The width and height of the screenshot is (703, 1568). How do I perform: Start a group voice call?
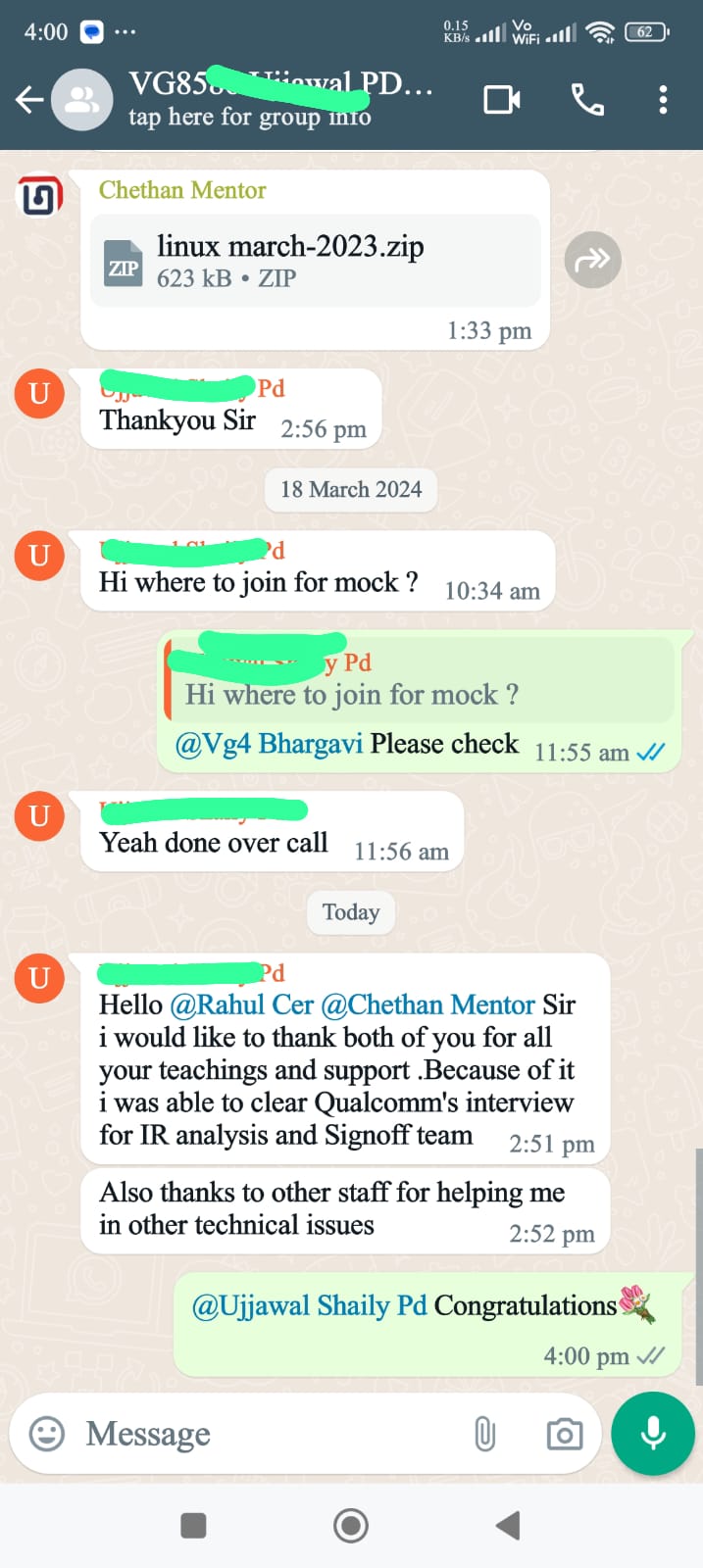pos(587,99)
